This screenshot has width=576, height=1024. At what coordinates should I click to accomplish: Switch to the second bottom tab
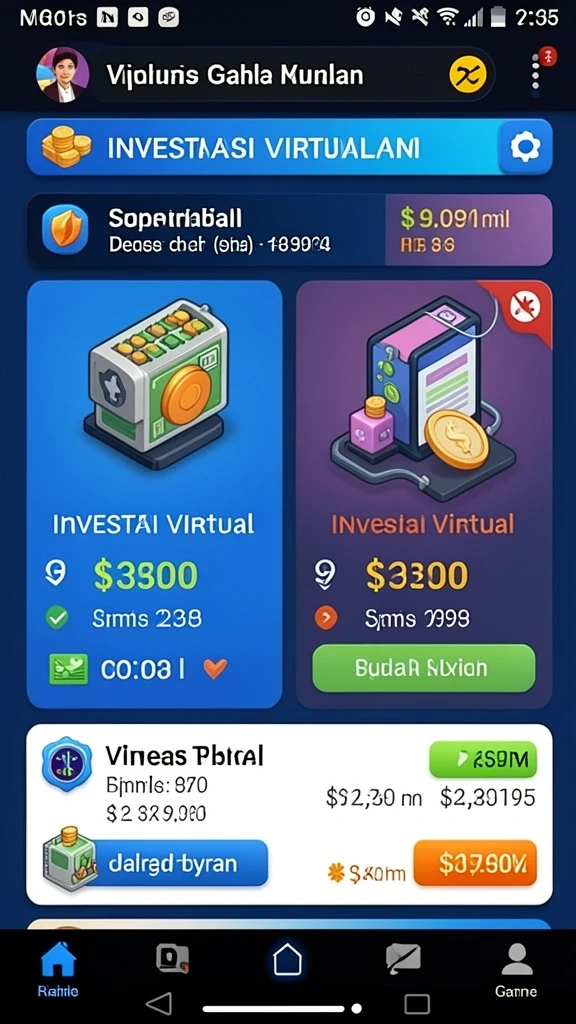(x=172, y=959)
